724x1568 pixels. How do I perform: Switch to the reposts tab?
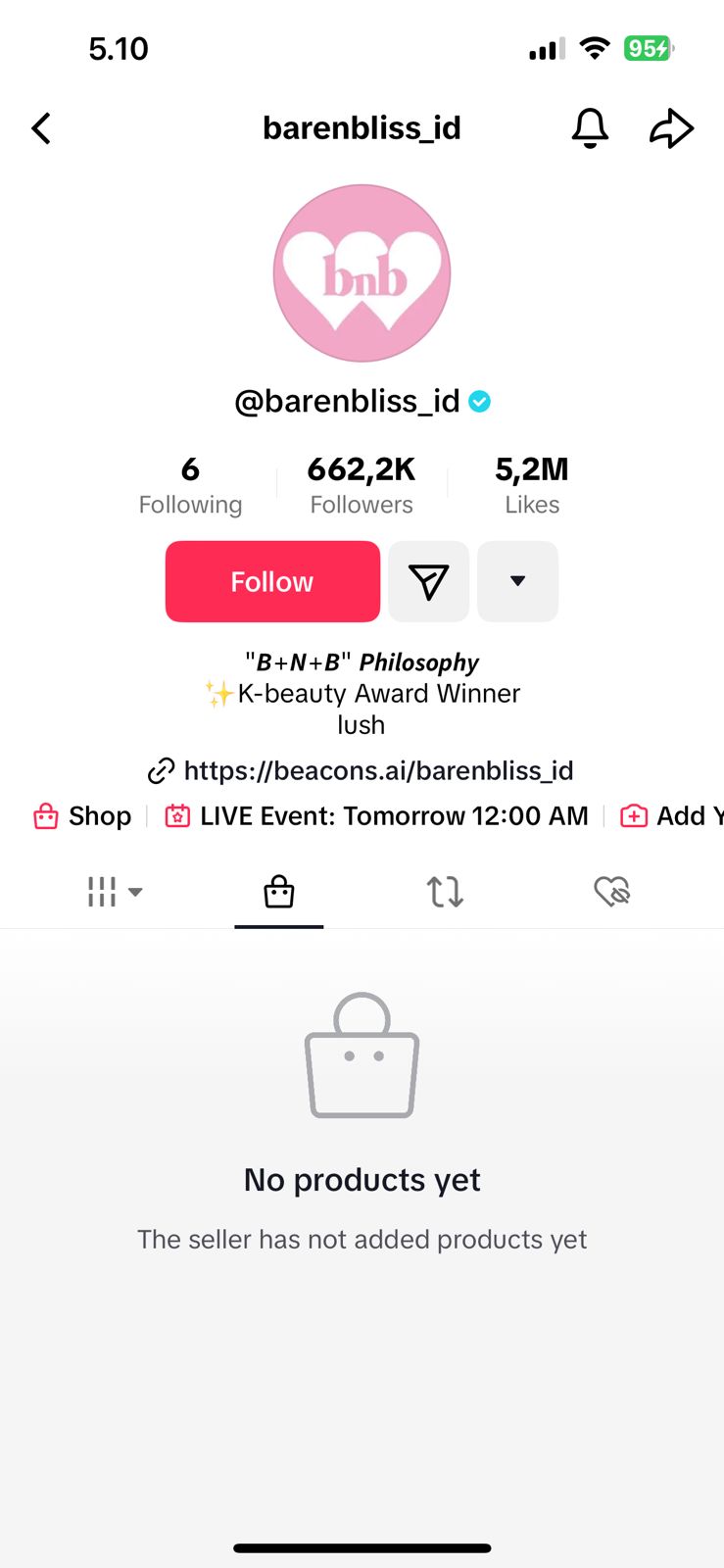445,892
